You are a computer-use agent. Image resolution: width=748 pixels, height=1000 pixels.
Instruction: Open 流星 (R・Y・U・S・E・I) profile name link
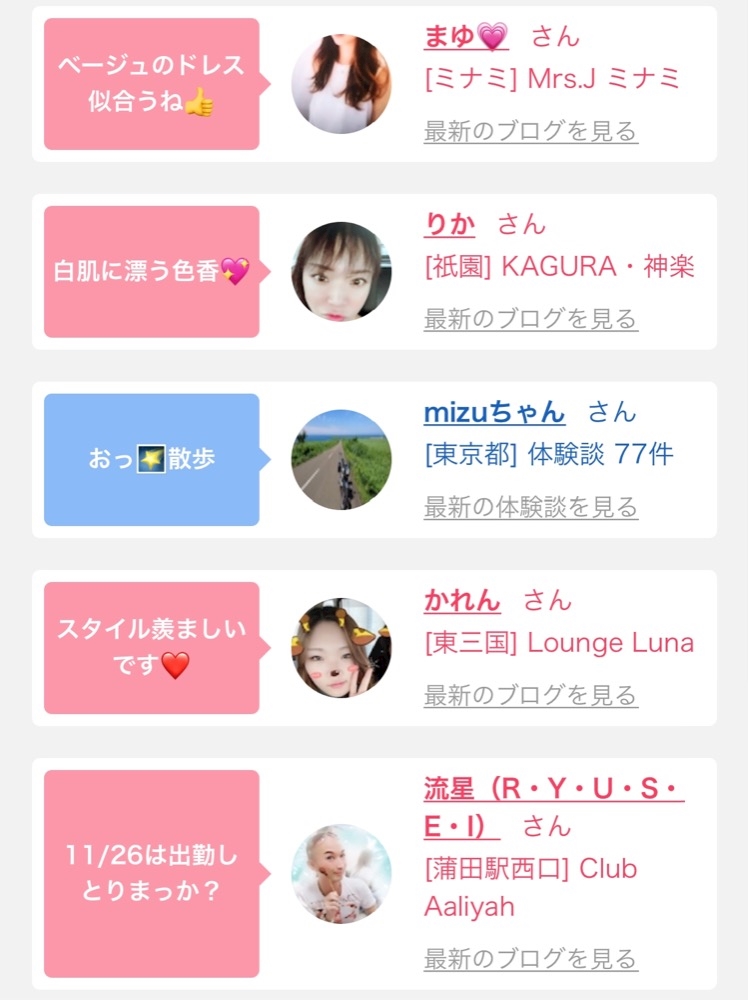click(x=554, y=807)
